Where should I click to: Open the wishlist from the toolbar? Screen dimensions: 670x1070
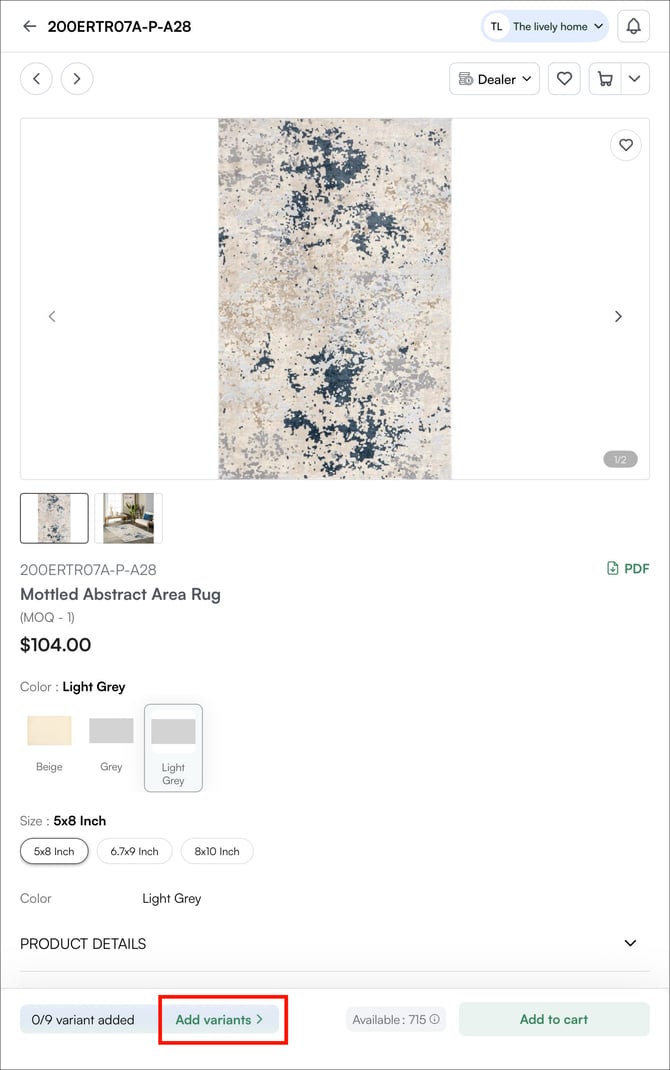[x=564, y=79]
